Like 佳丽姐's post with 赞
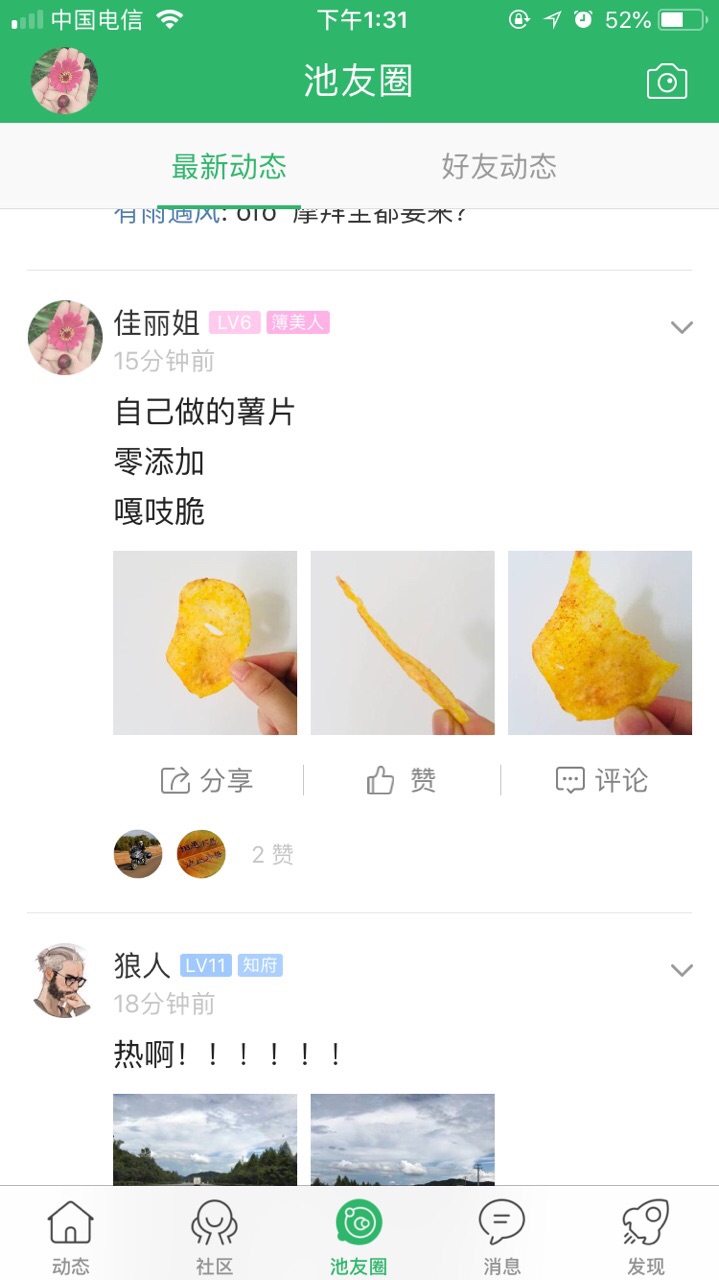719x1280 pixels. (402, 780)
